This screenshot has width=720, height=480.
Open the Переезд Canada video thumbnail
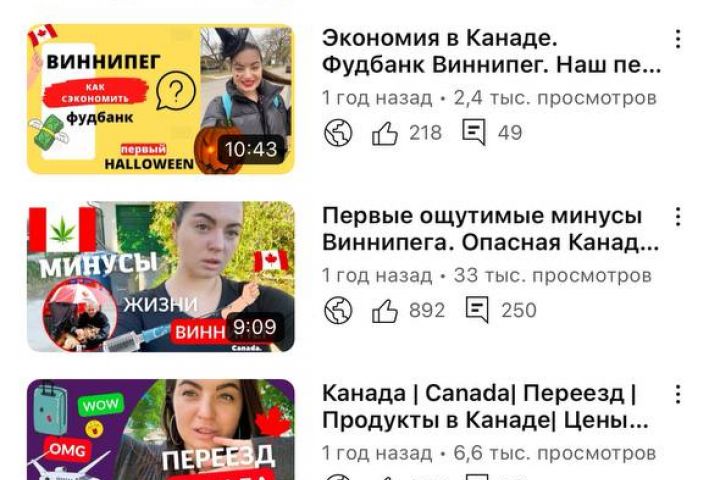point(160,430)
